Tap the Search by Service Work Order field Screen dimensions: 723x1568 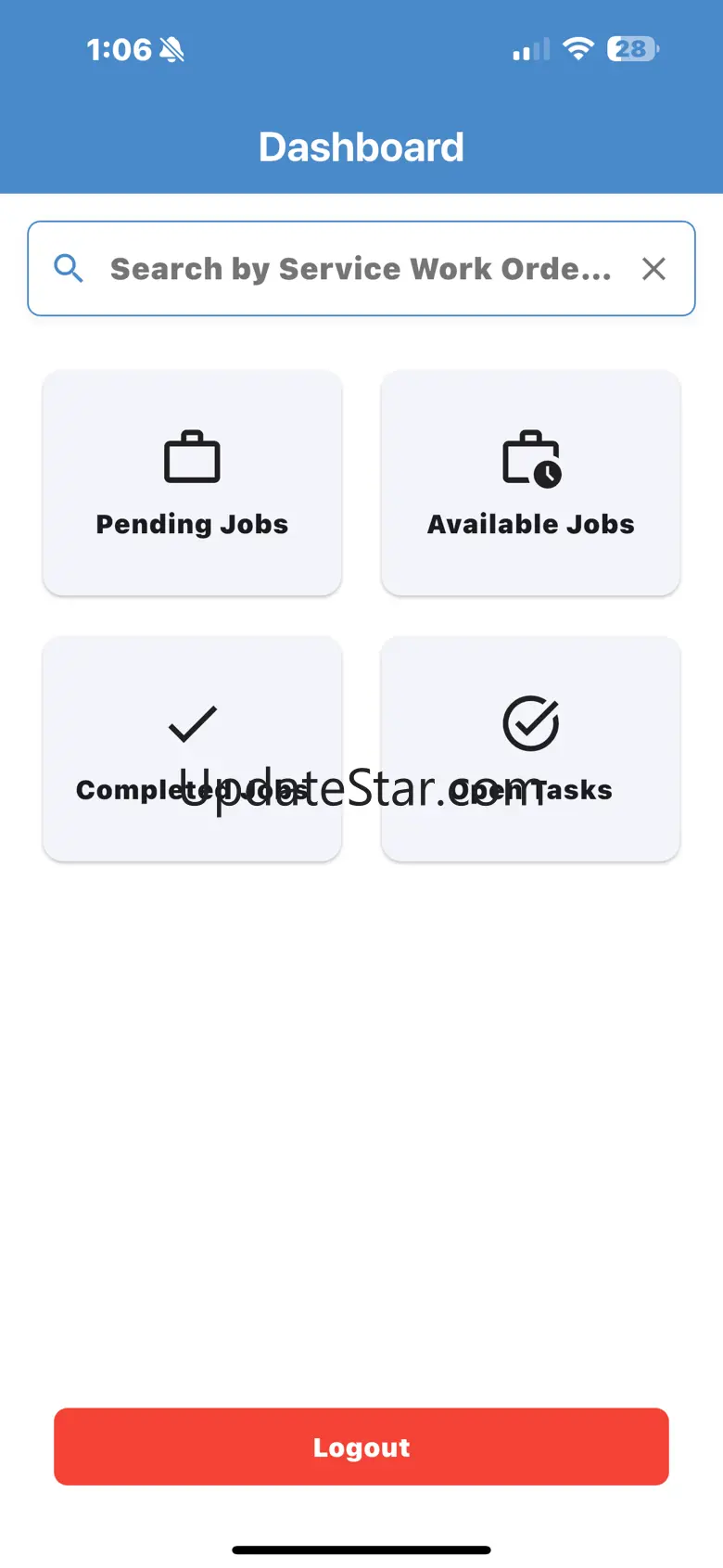point(360,269)
